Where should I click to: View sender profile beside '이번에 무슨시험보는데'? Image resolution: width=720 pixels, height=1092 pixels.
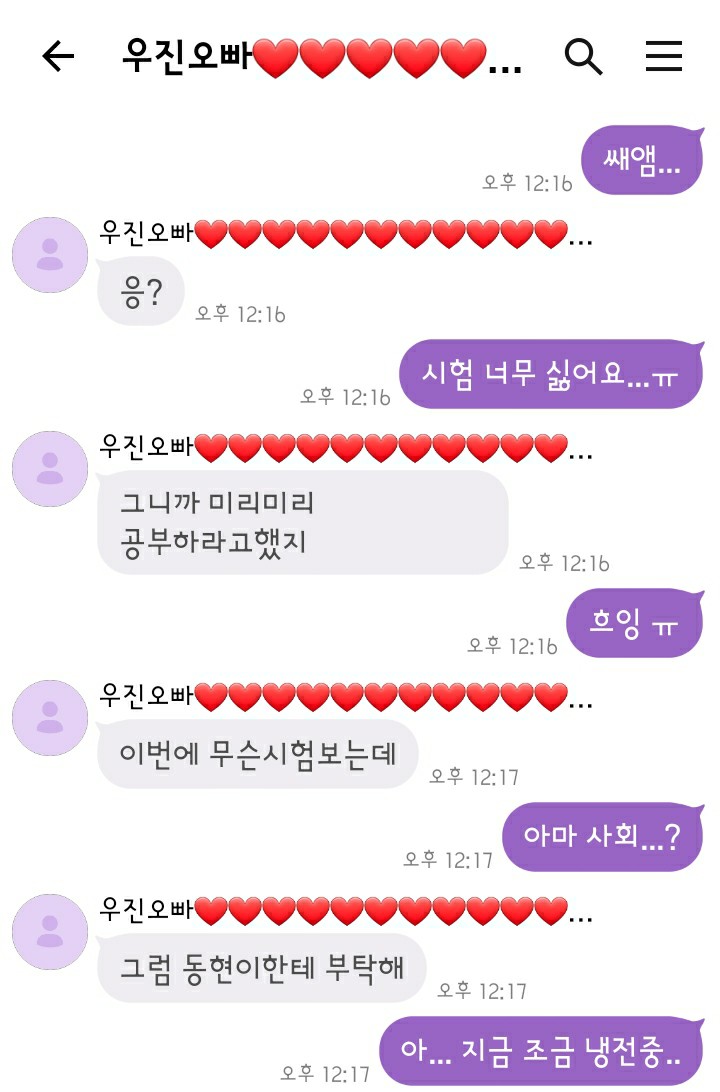point(50,718)
